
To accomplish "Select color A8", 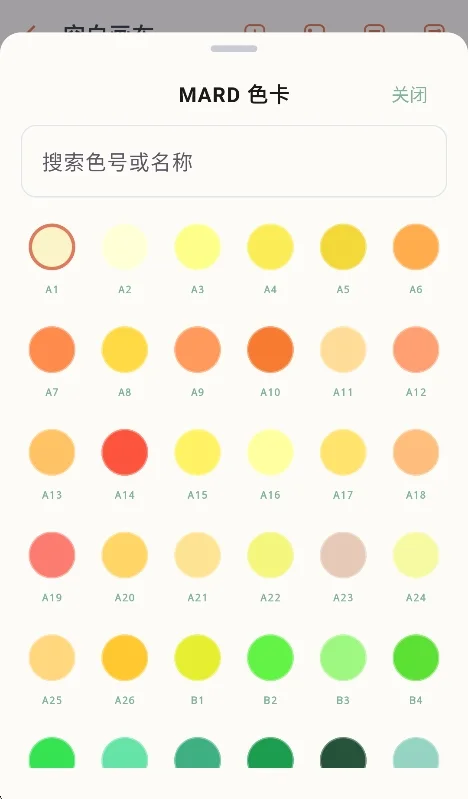I will tap(125, 350).
